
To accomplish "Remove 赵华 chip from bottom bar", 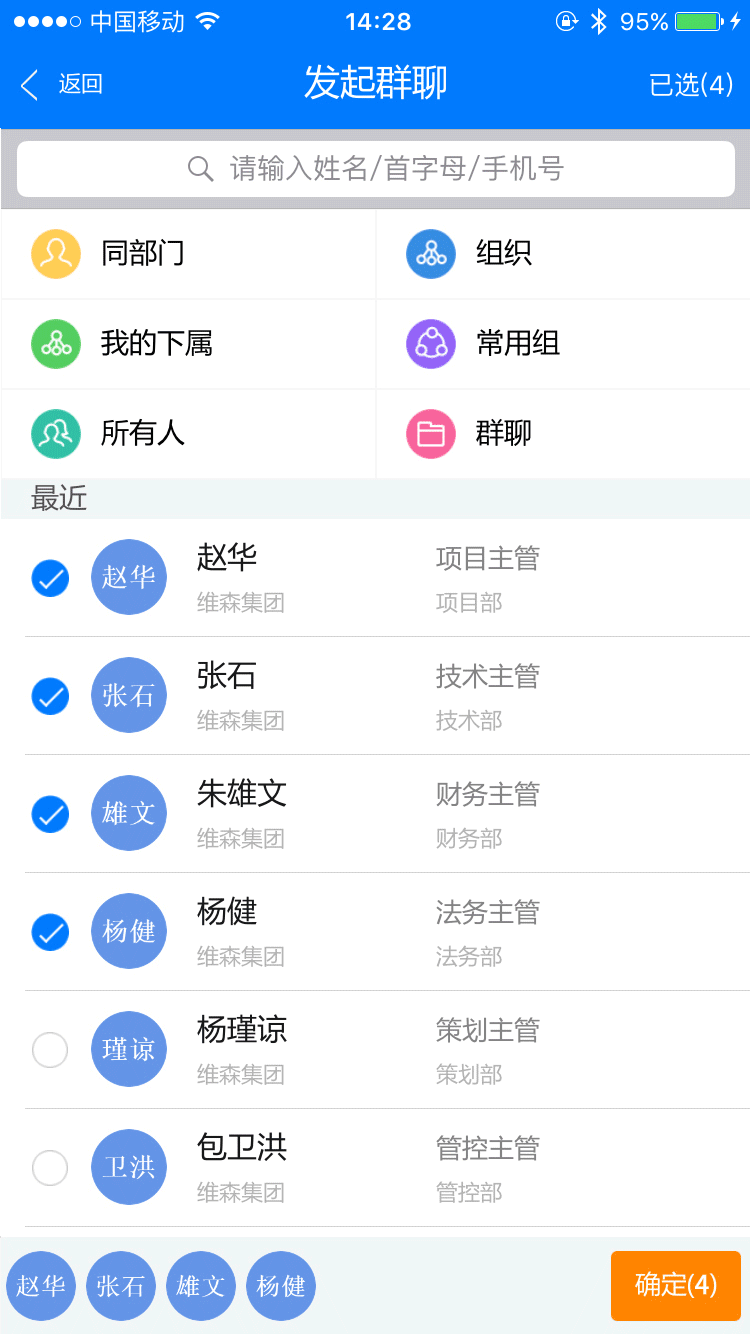I will coord(41,1286).
